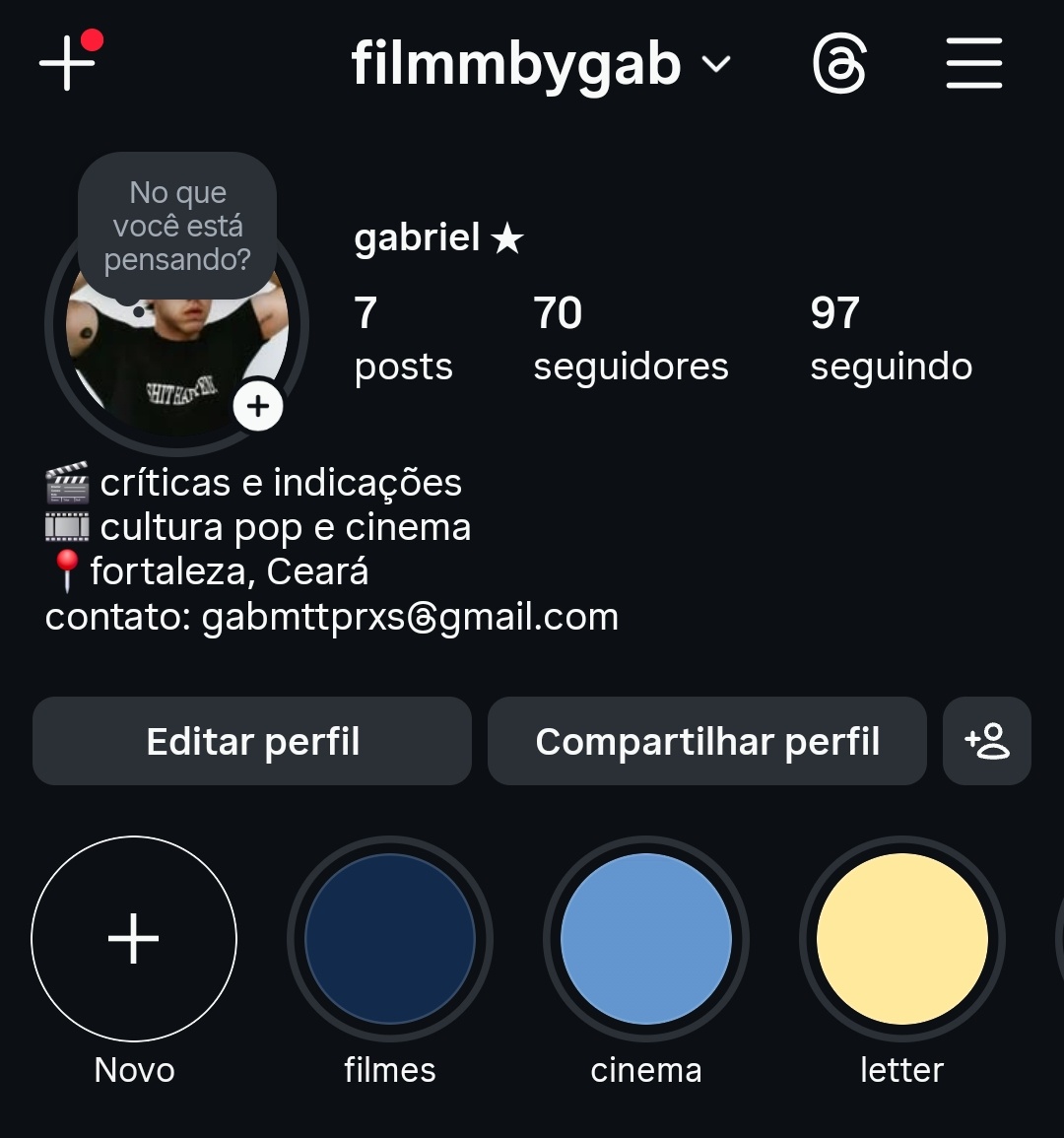Select Compartilhar perfil
The height and width of the screenshot is (1138, 1064).
707,741
